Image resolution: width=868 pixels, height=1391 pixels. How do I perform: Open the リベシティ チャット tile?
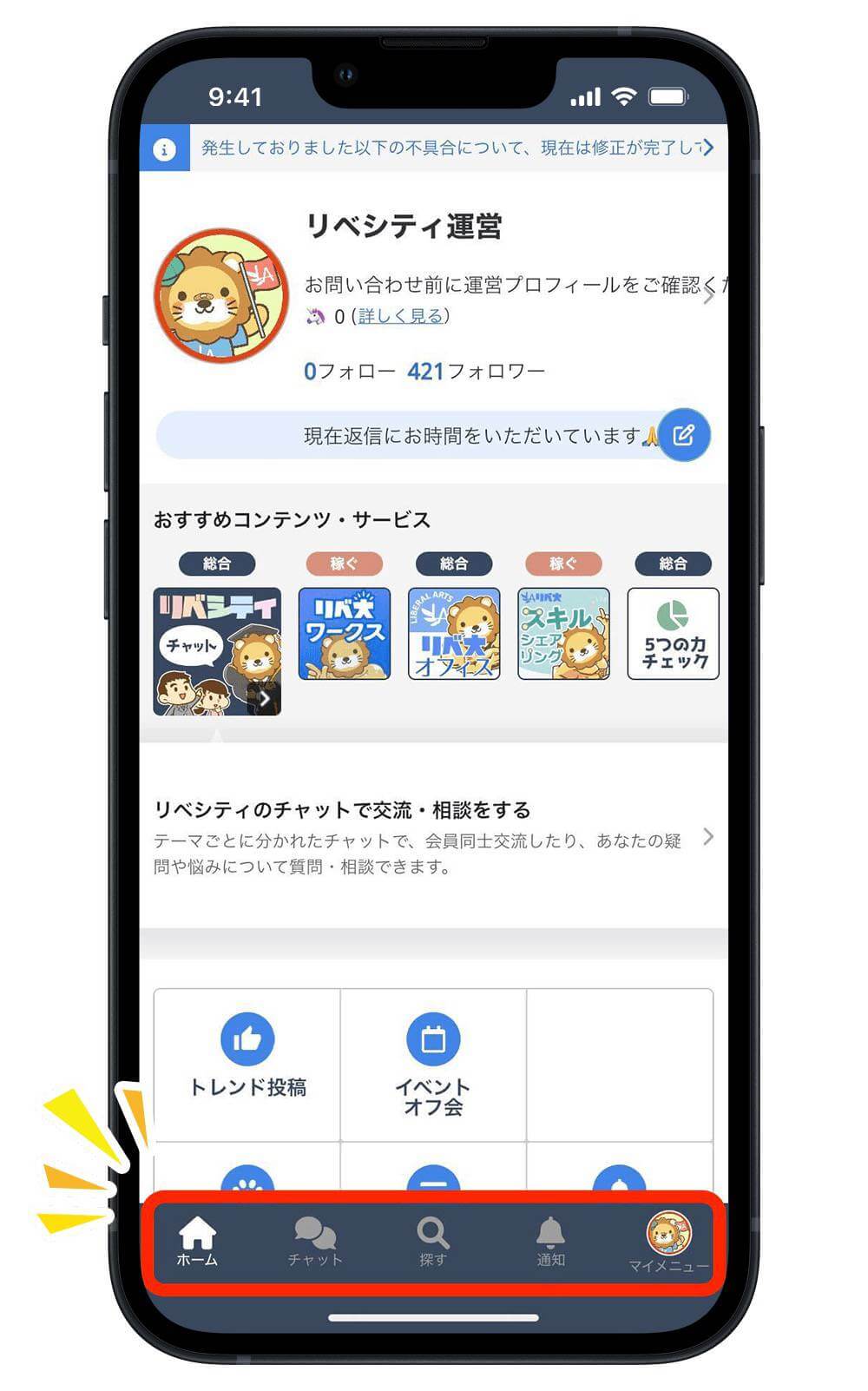pos(217,651)
